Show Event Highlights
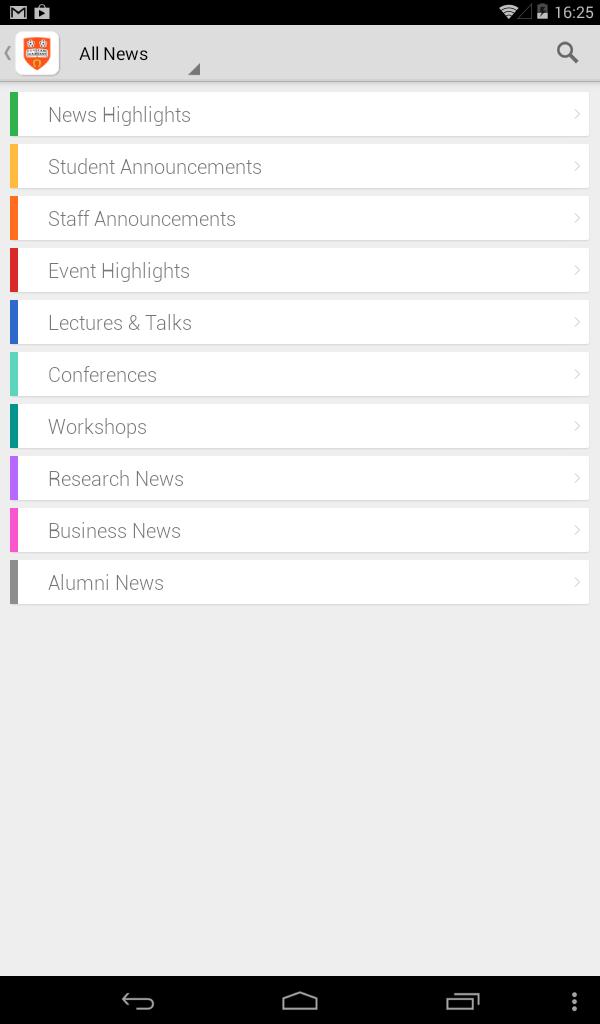Viewport: 600px width, 1024px height. tap(300, 271)
